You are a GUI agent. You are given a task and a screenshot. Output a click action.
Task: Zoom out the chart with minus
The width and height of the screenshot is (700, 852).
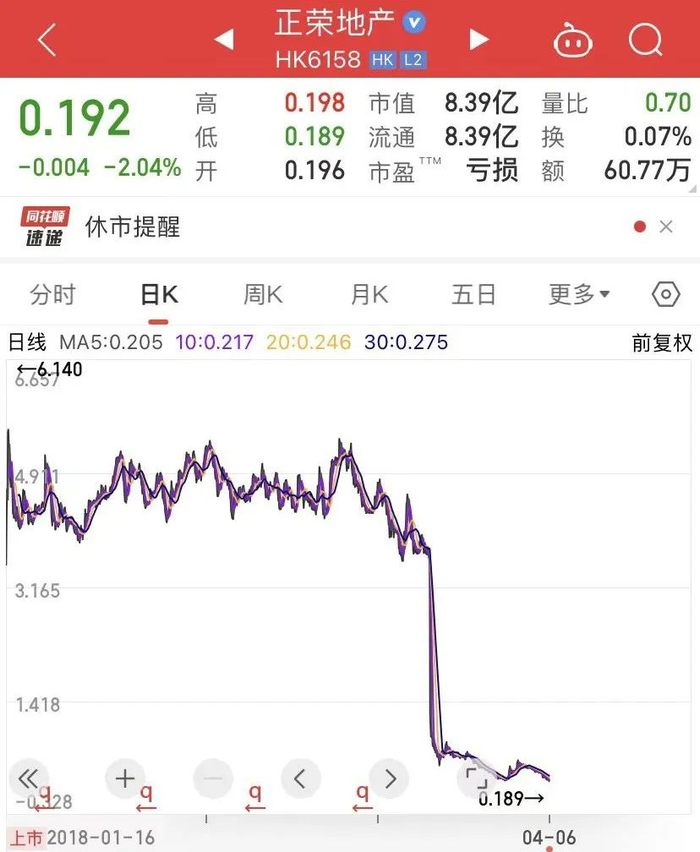212,778
